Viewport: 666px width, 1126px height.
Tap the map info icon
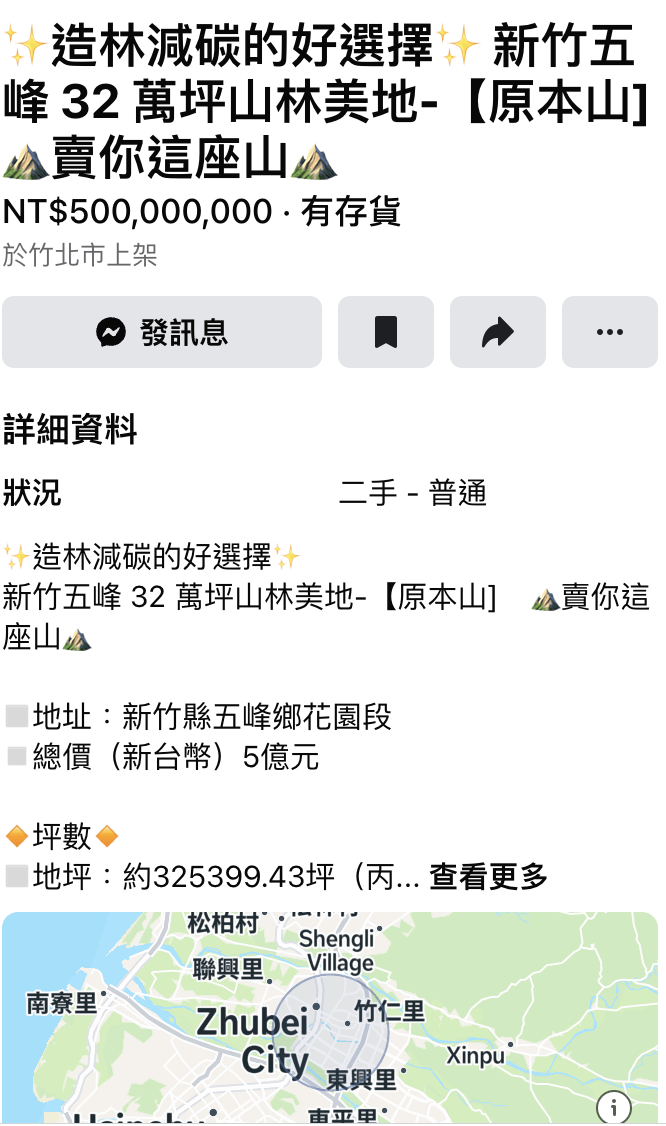click(614, 1106)
